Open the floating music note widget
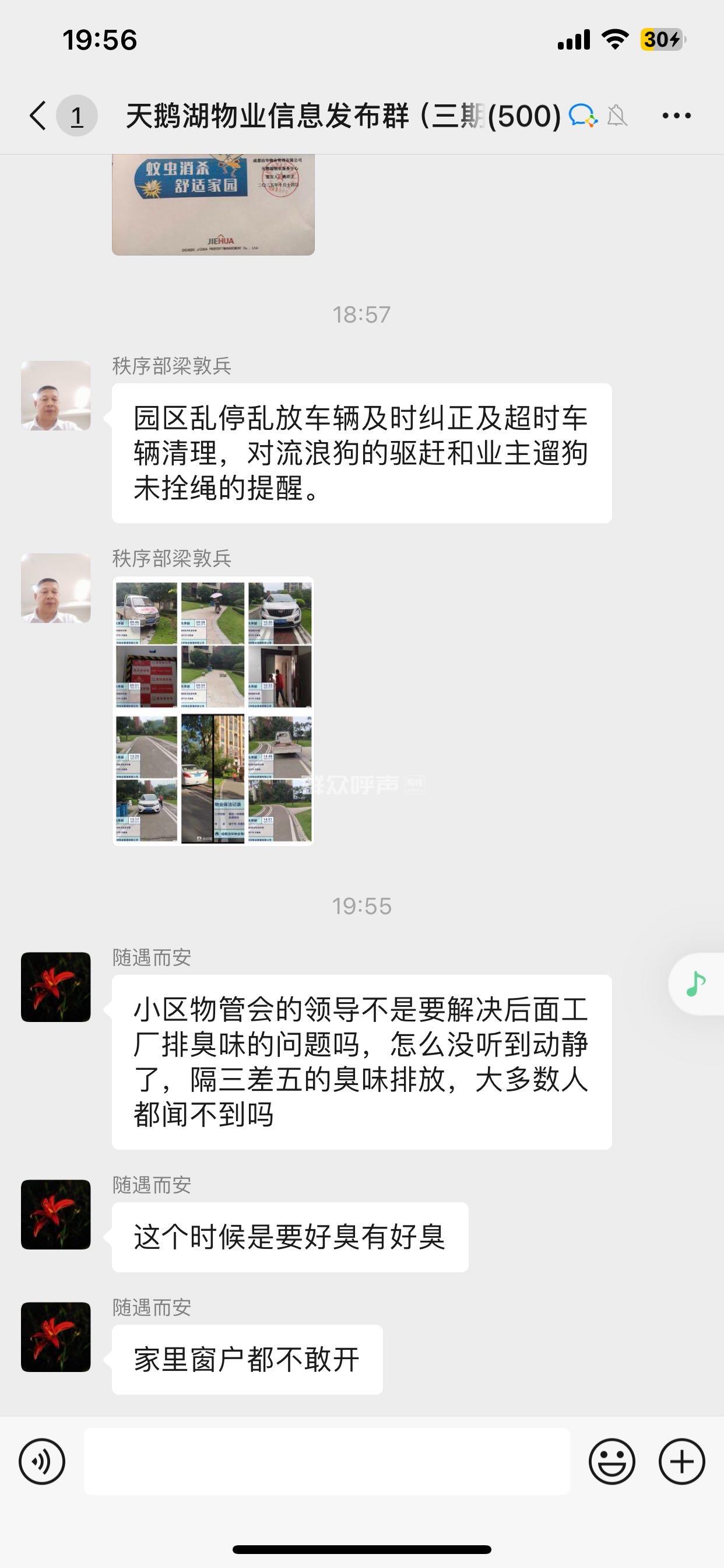 (697, 984)
